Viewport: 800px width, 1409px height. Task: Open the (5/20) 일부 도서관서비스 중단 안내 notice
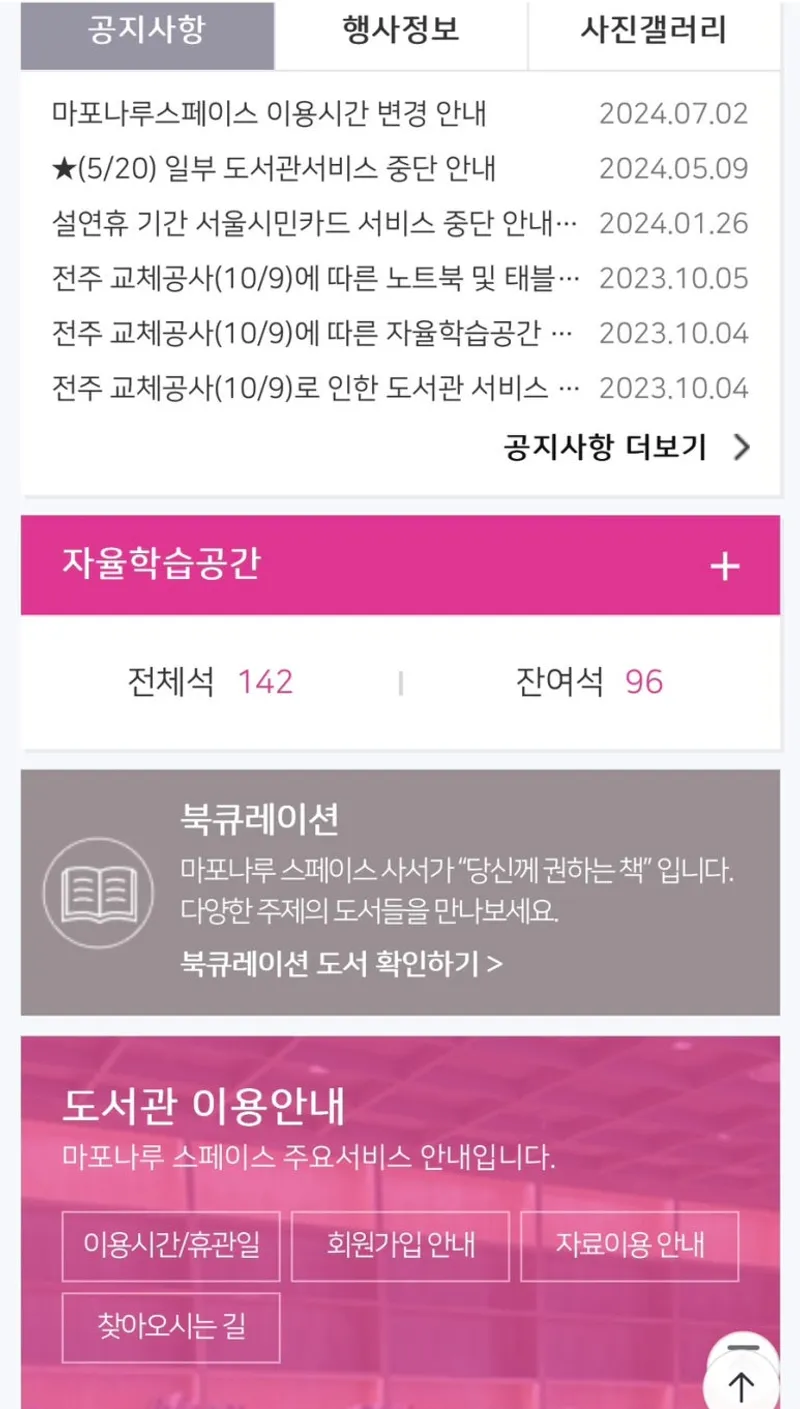273,168
